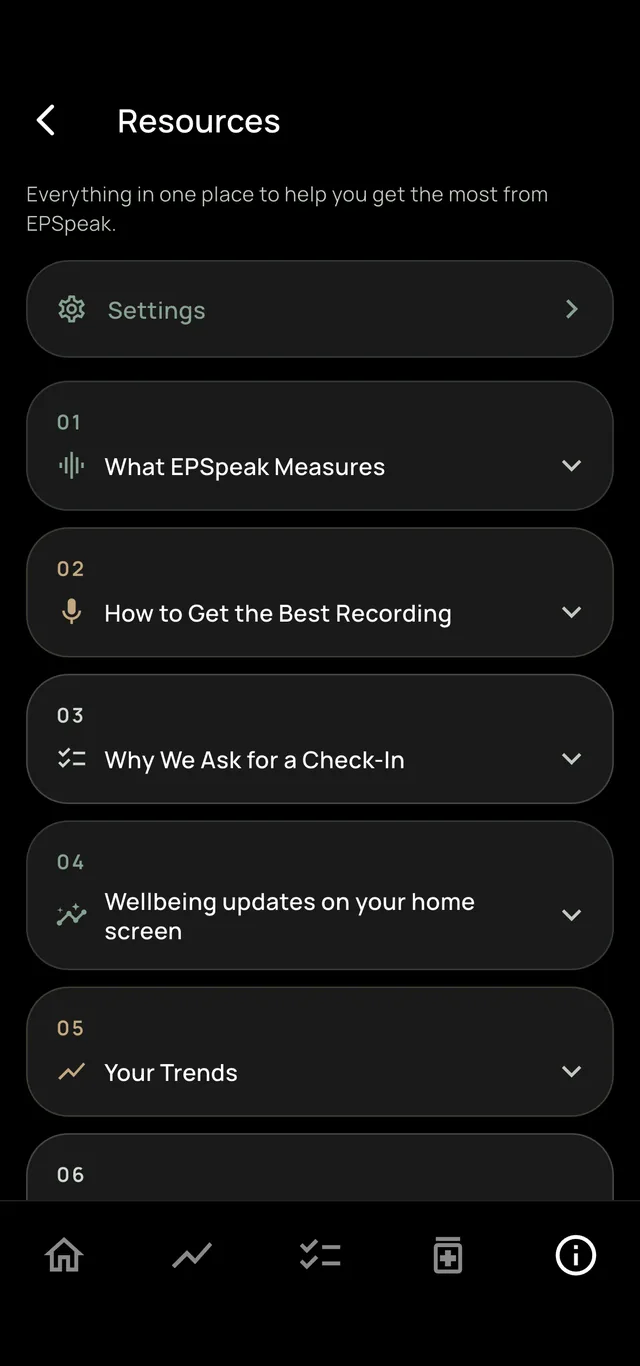This screenshot has width=640, height=1366.
Task: Expand What EPSpeak Measures section
Action: (319, 446)
